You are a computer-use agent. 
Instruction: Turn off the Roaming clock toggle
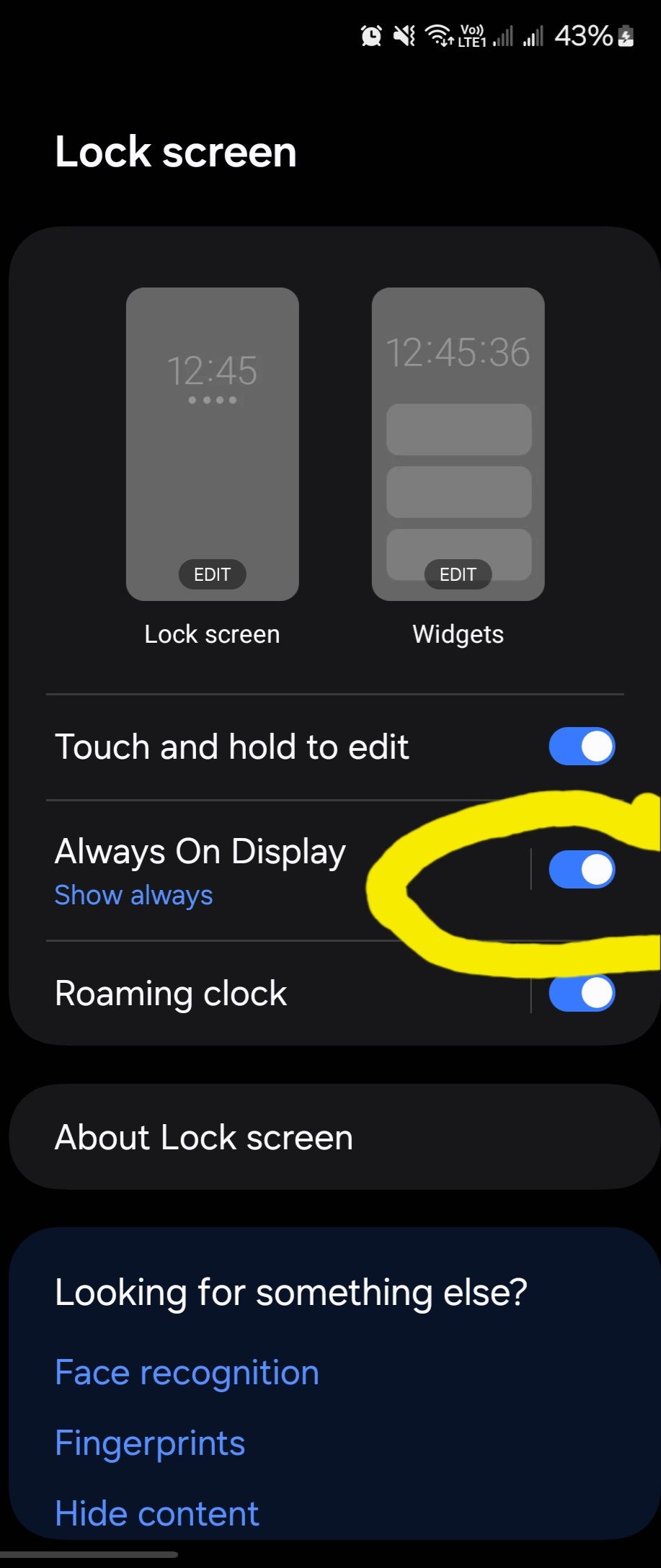[x=581, y=994]
